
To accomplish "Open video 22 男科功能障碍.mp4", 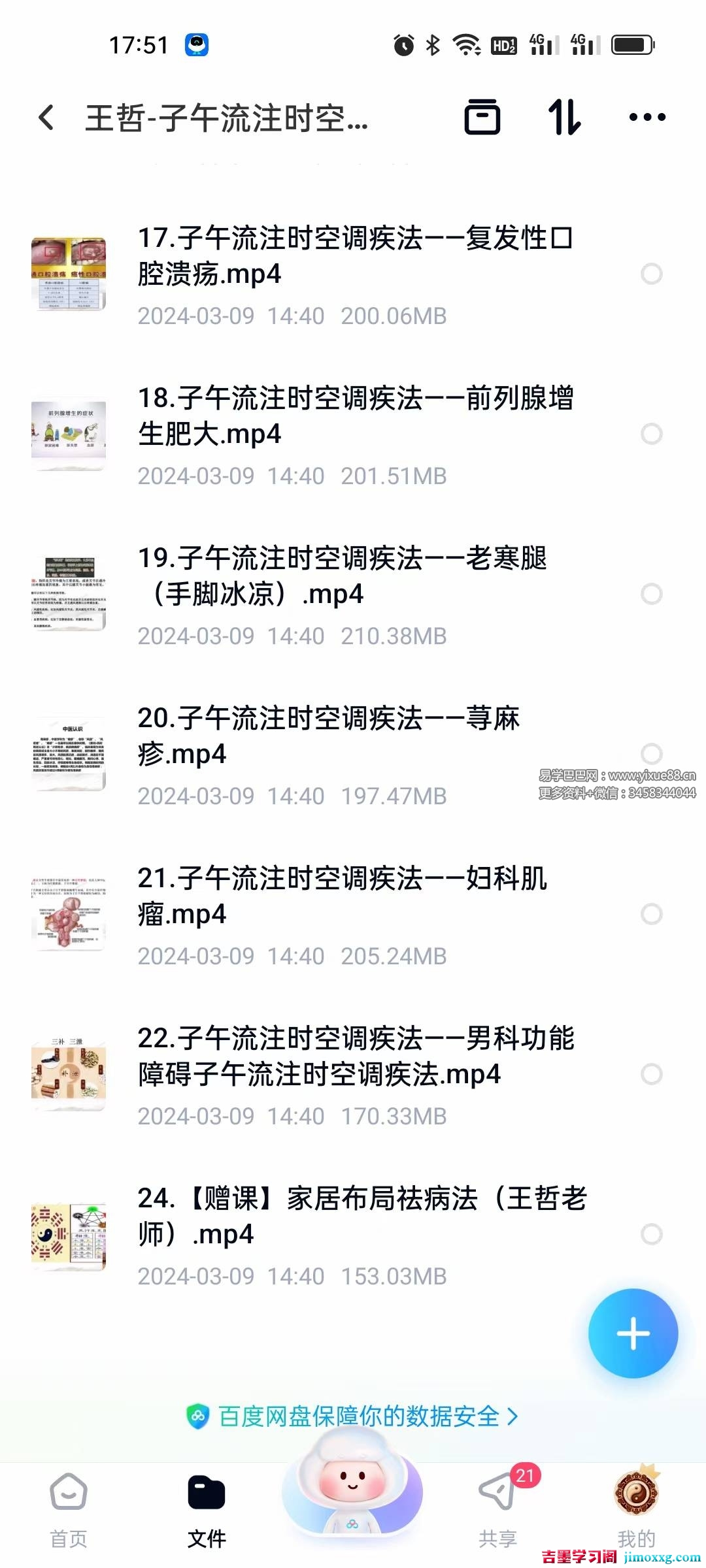I will (353, 1056).
